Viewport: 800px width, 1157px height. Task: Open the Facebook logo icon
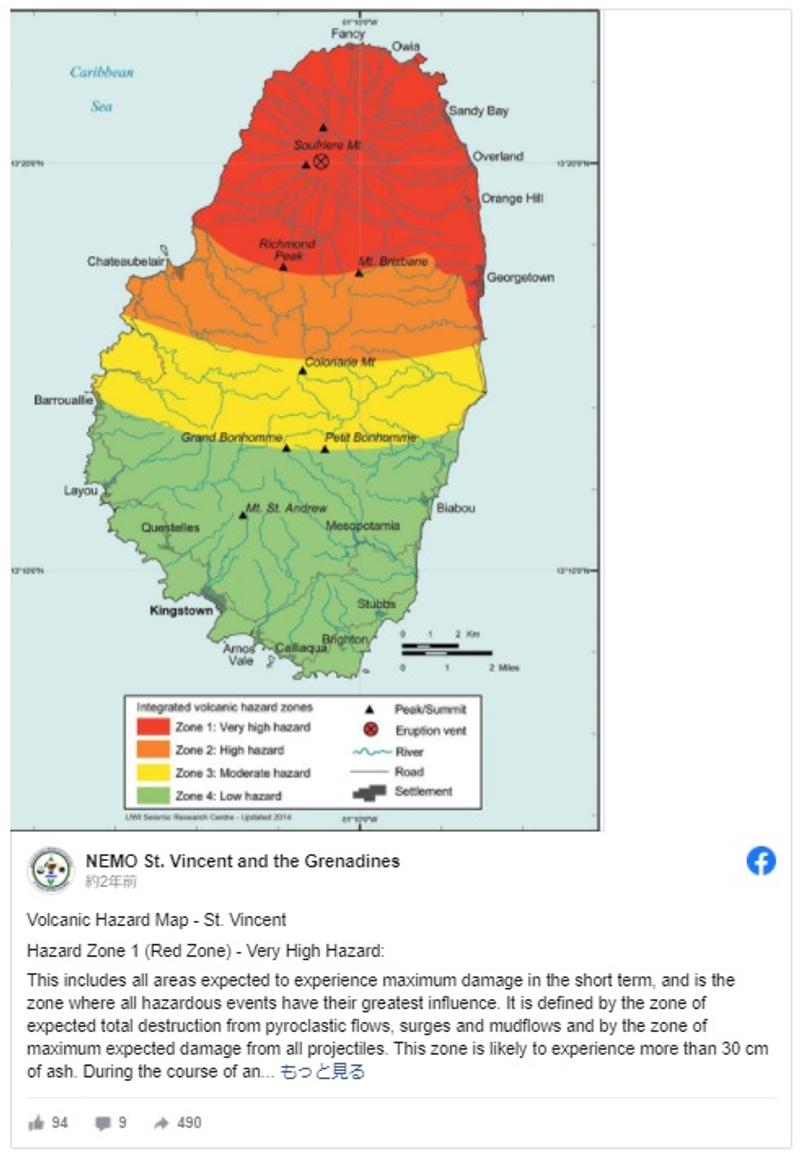761,861
